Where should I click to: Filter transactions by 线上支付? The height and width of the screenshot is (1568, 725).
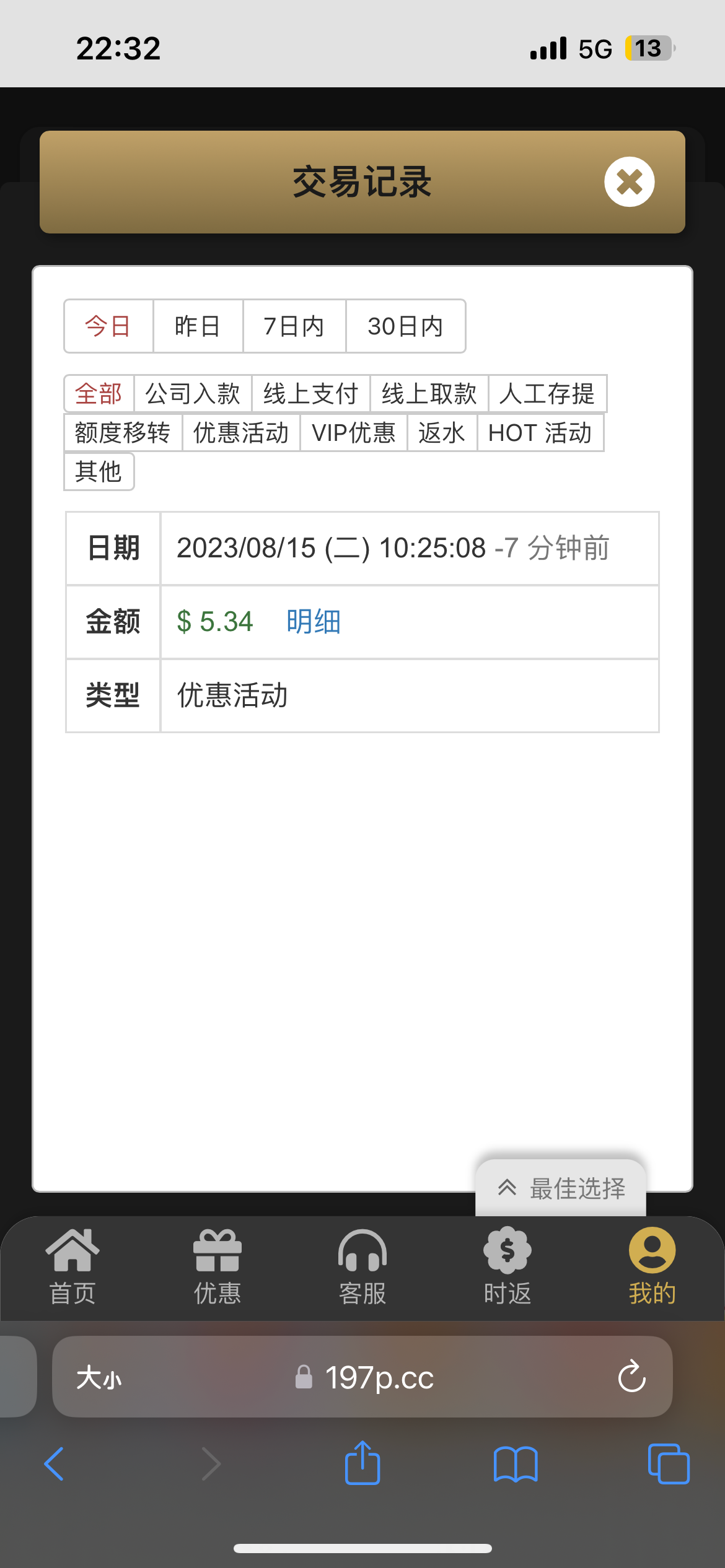coord(310,394)
